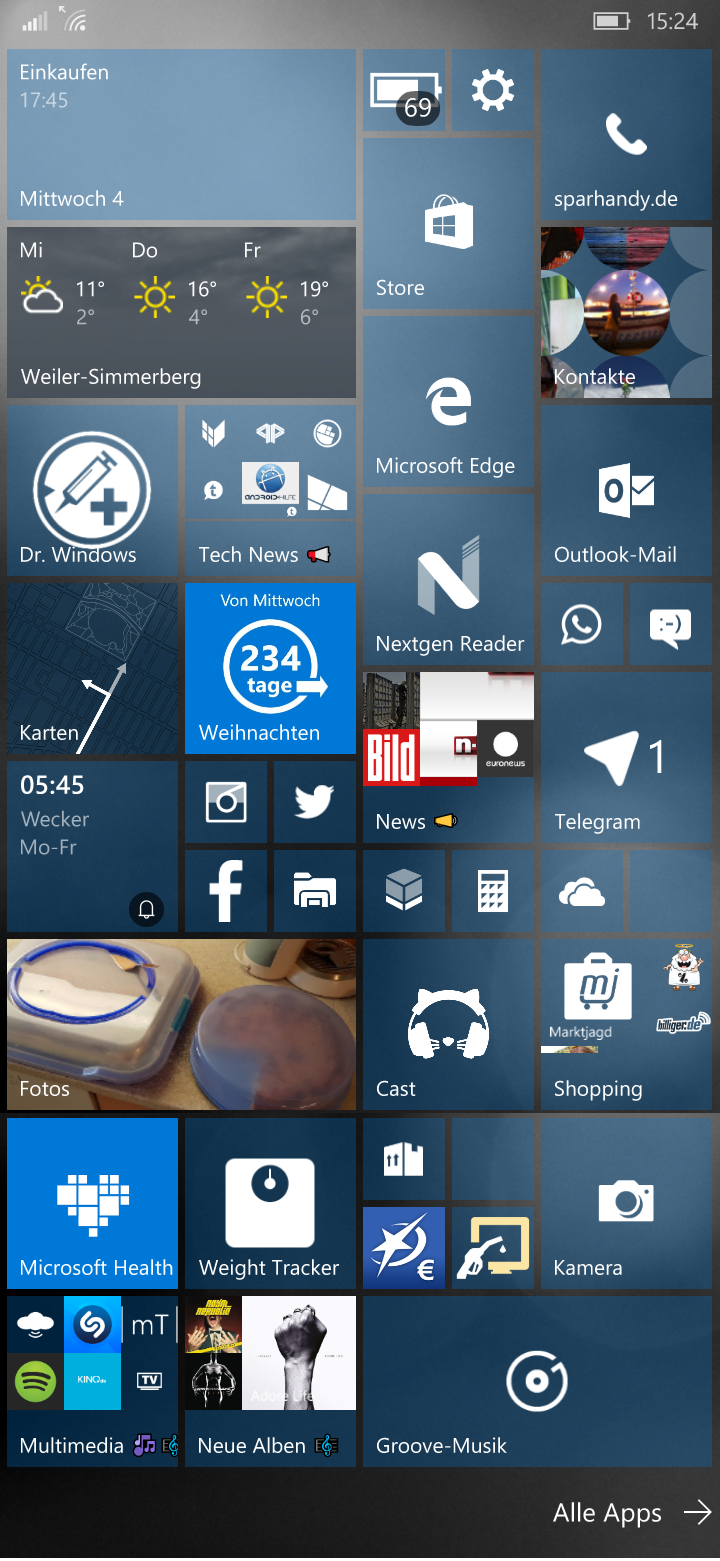The image size is (720, 1561).
Task: Open the Facebook tile
Action: click(x=225, y=891)
